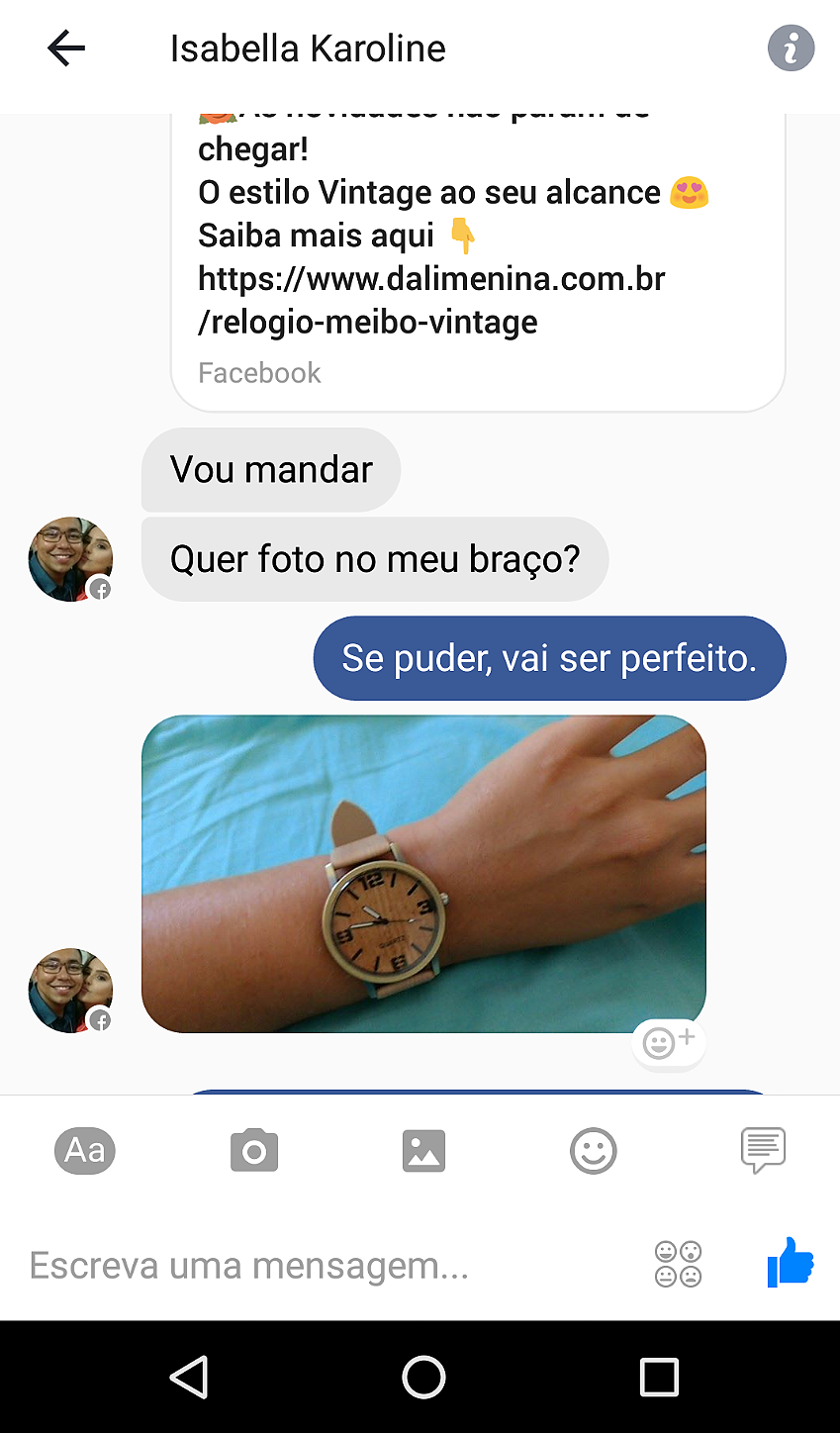
Task: Open the recent apps overview
Action: 659,1377
